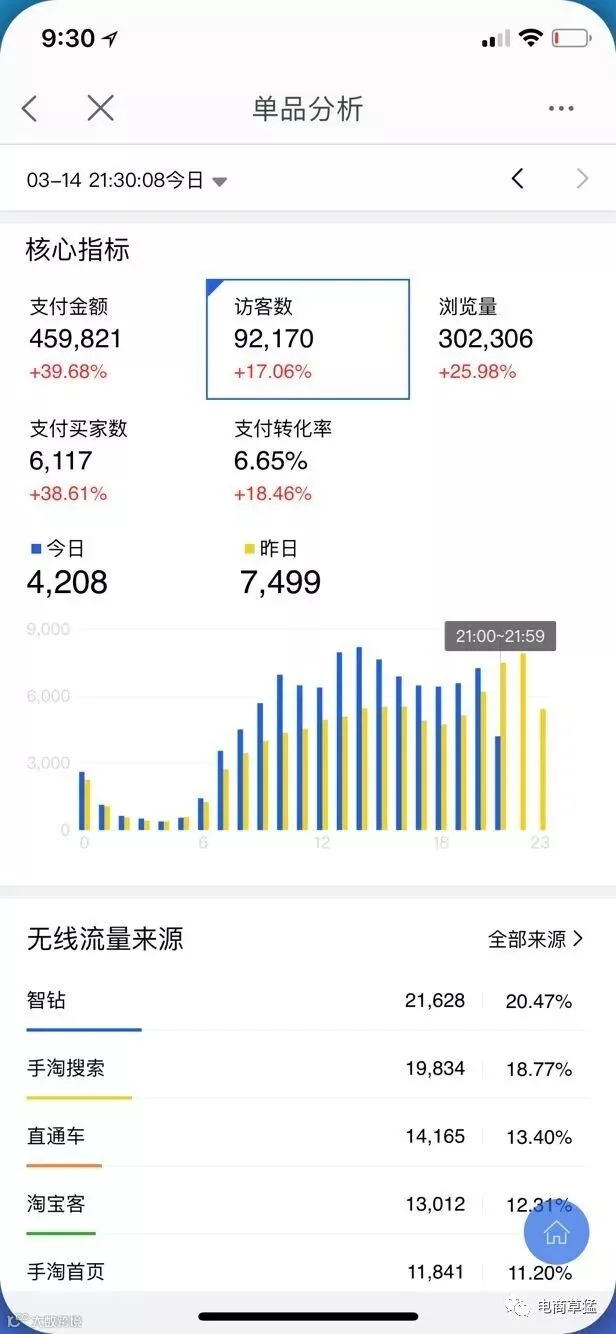Tap the floating home button
616x1334 pixels.
pyautogui.click(x=556, y=1234)
